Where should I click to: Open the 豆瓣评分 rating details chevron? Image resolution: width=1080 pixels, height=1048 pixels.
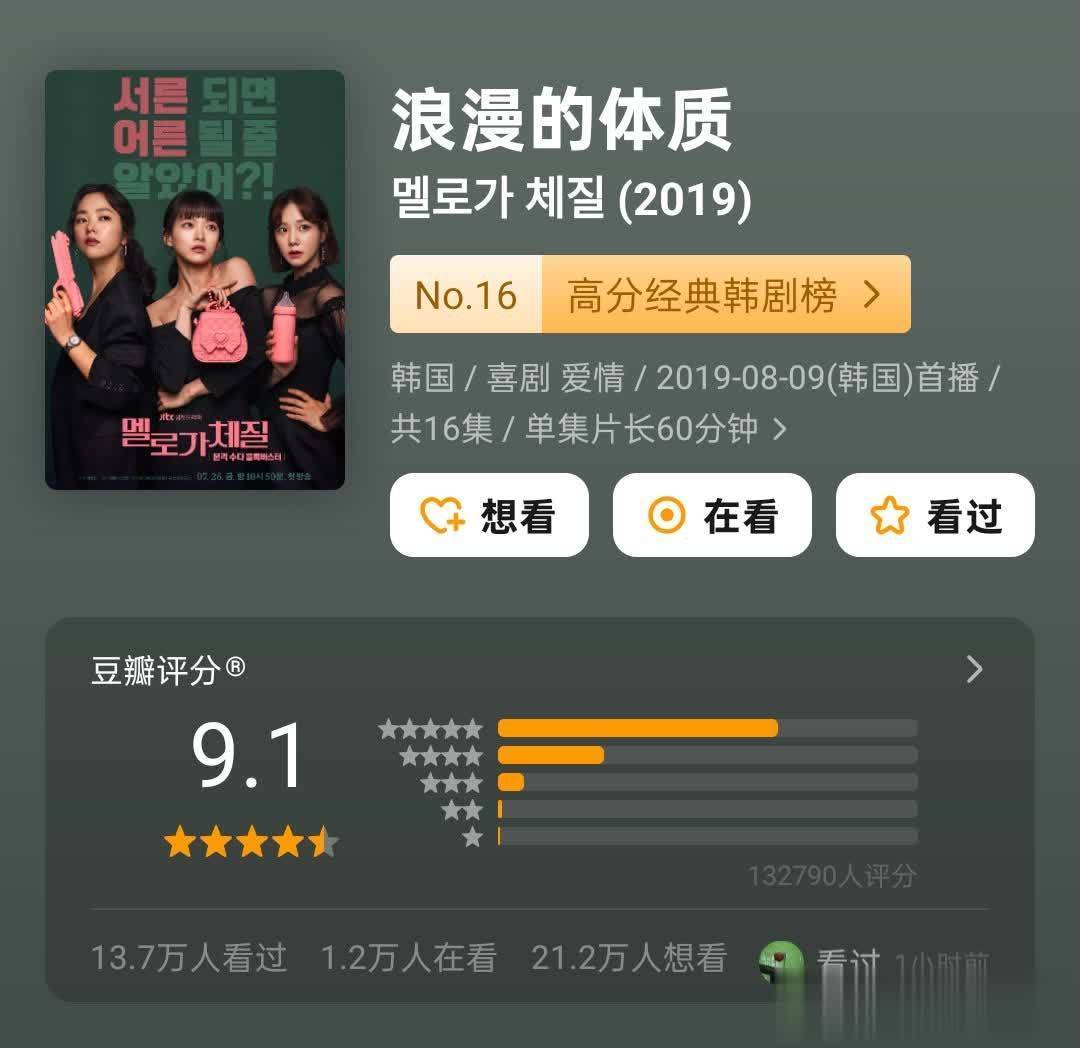click(x=974, y=669)
